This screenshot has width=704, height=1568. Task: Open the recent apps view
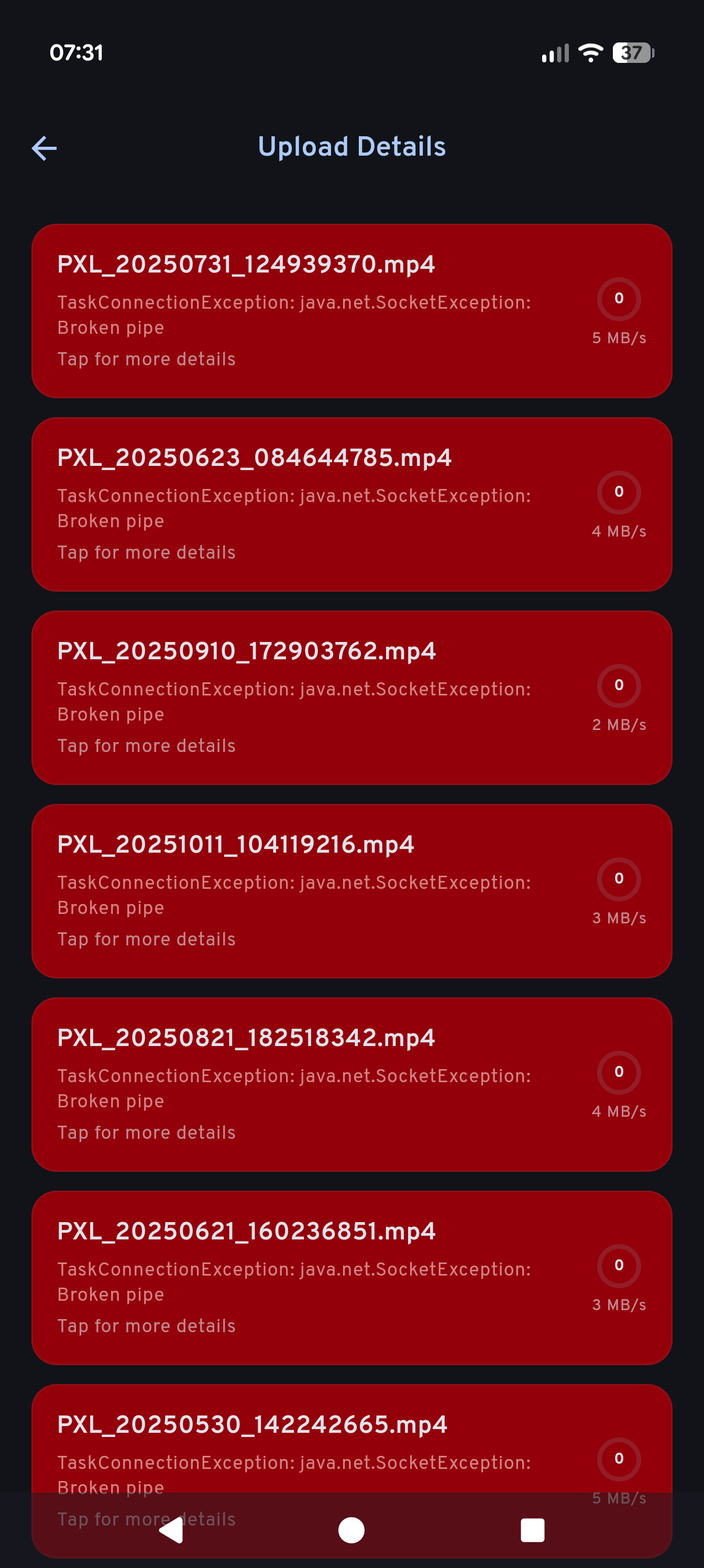click(532, 1530)
